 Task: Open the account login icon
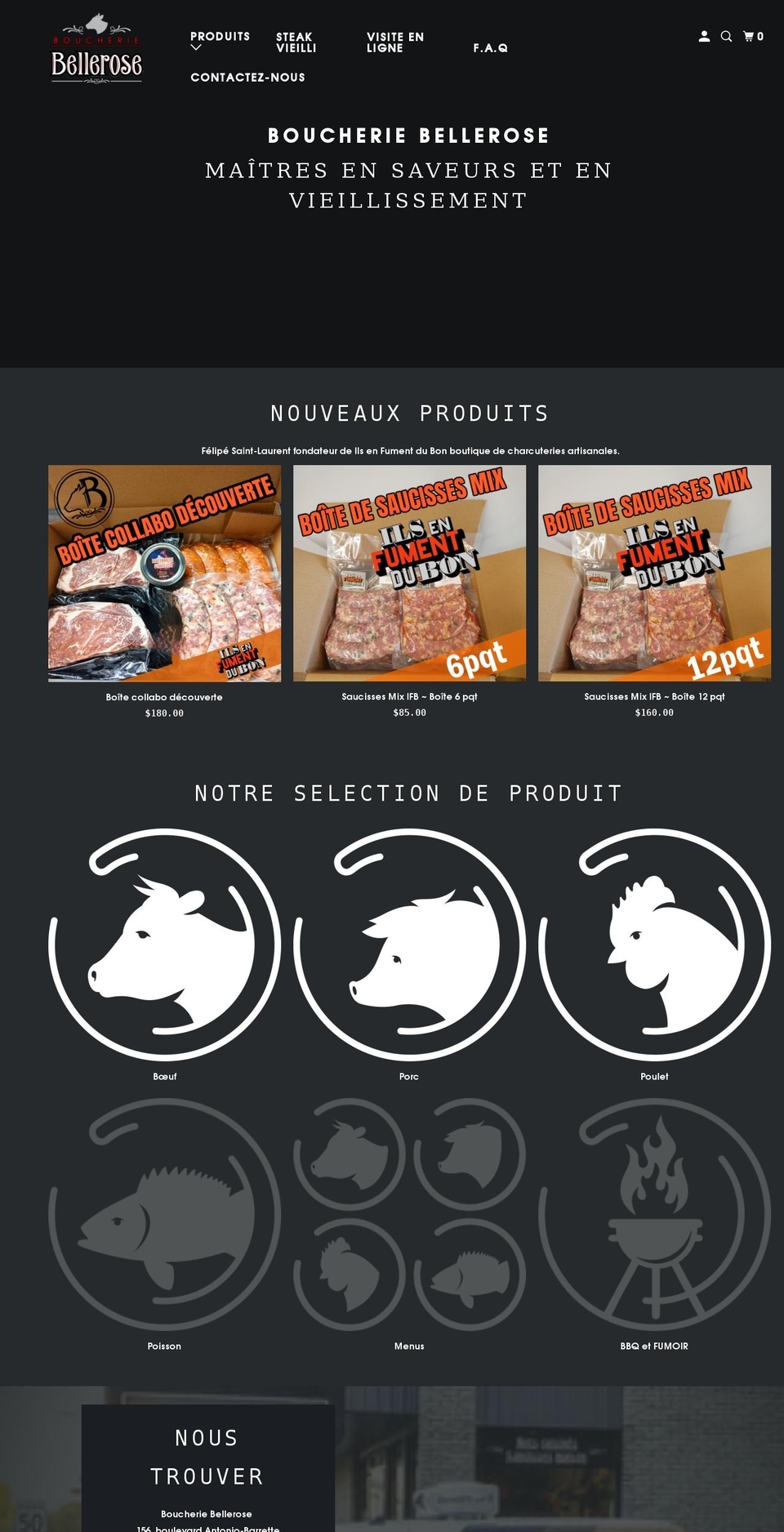(705, 36)
